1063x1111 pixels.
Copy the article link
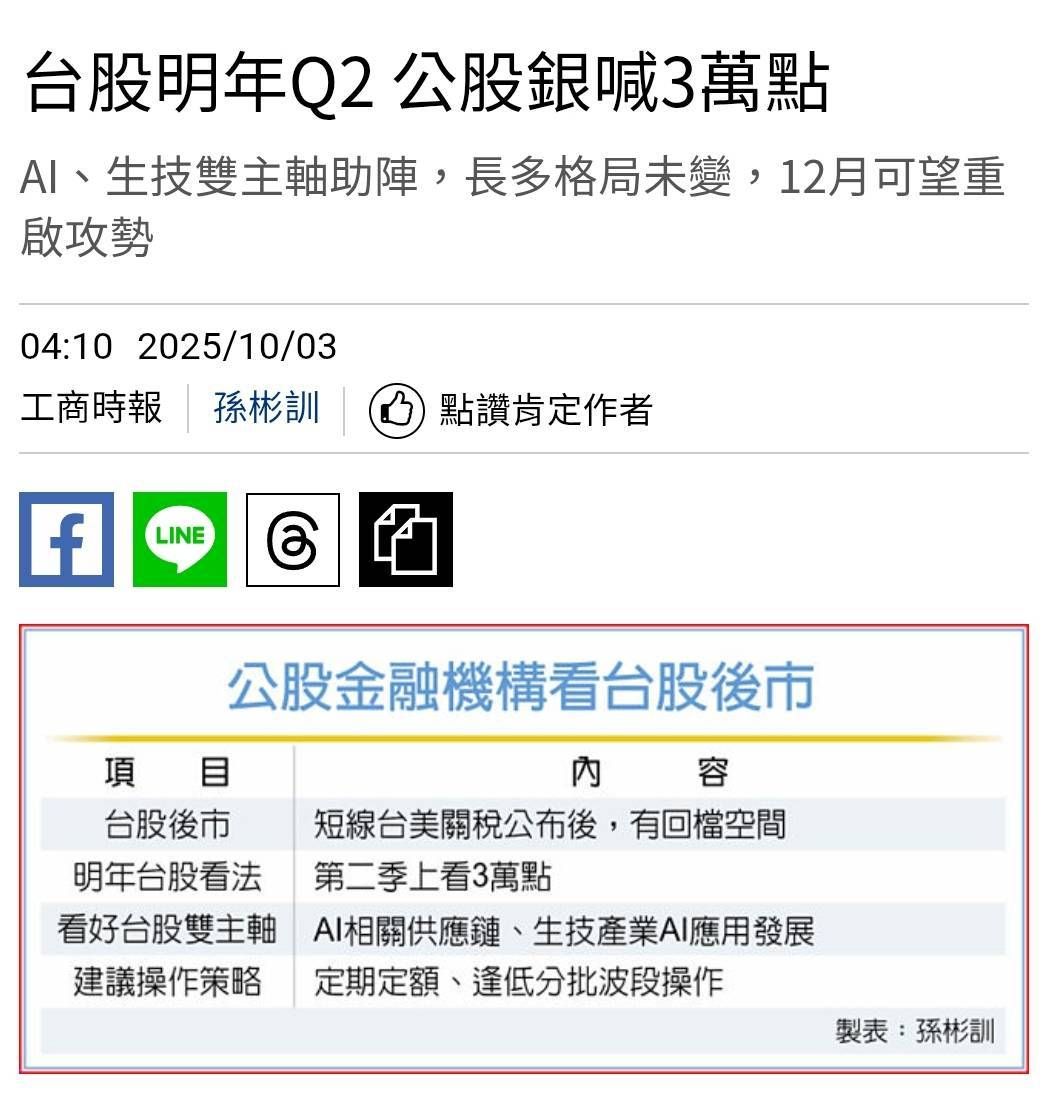(x=405, y=539)
